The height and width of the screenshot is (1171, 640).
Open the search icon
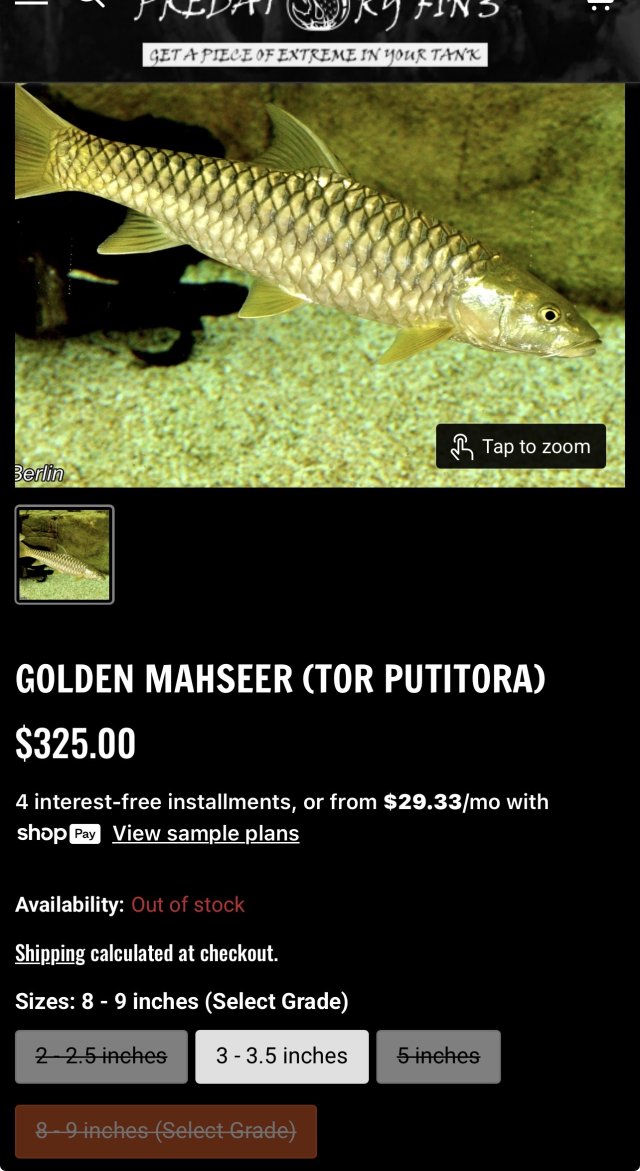[x=90, y=3]
